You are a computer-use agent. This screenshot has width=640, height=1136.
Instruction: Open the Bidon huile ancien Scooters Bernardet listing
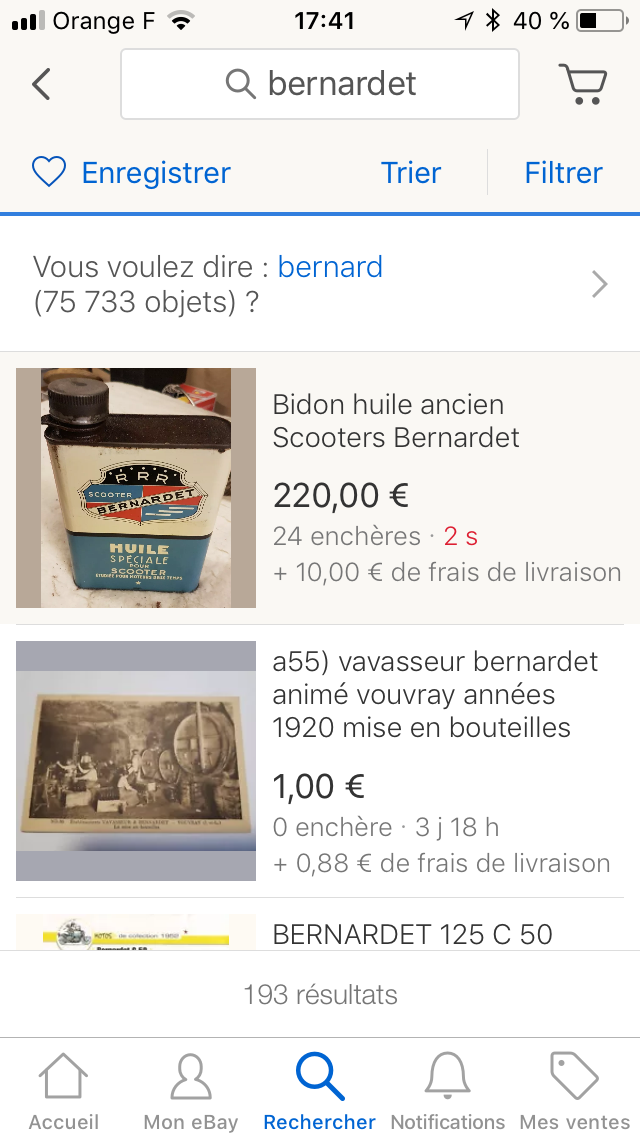[396, 421]
